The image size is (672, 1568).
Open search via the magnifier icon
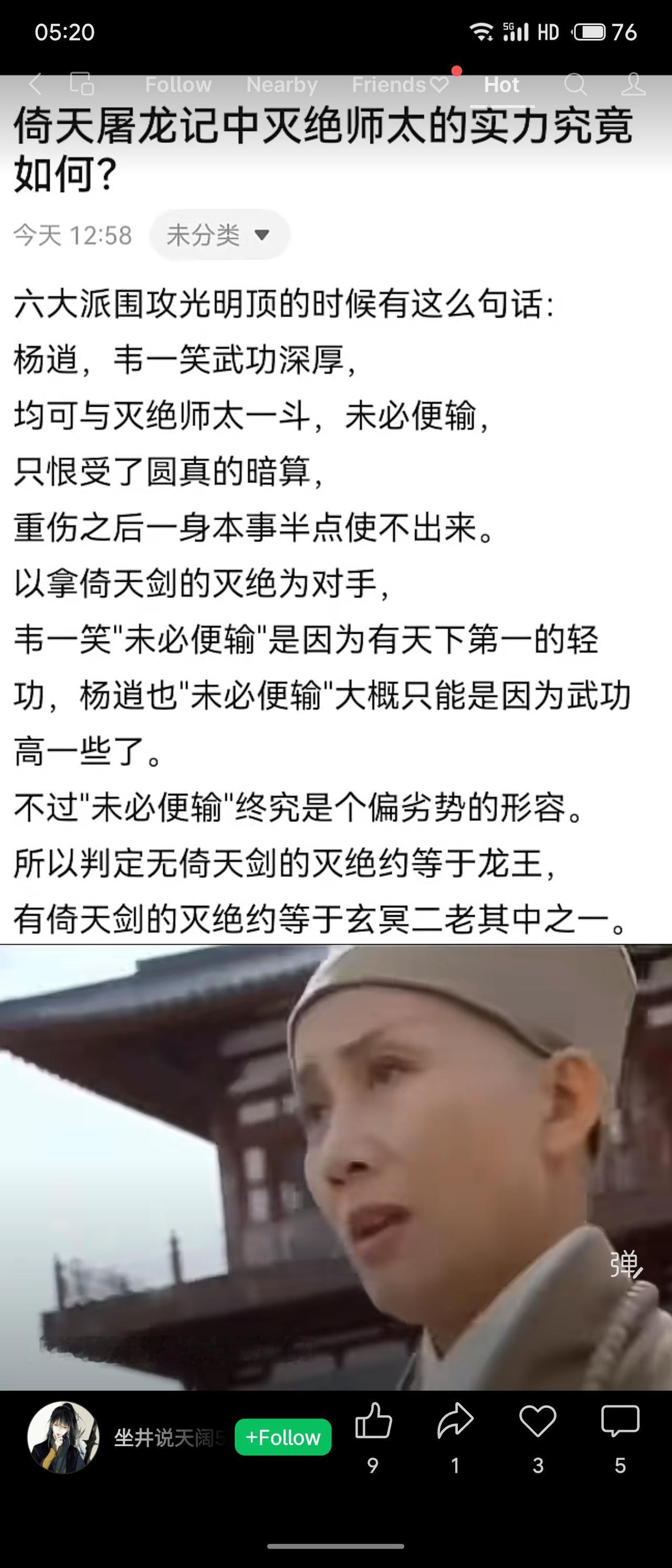point(574,85)
